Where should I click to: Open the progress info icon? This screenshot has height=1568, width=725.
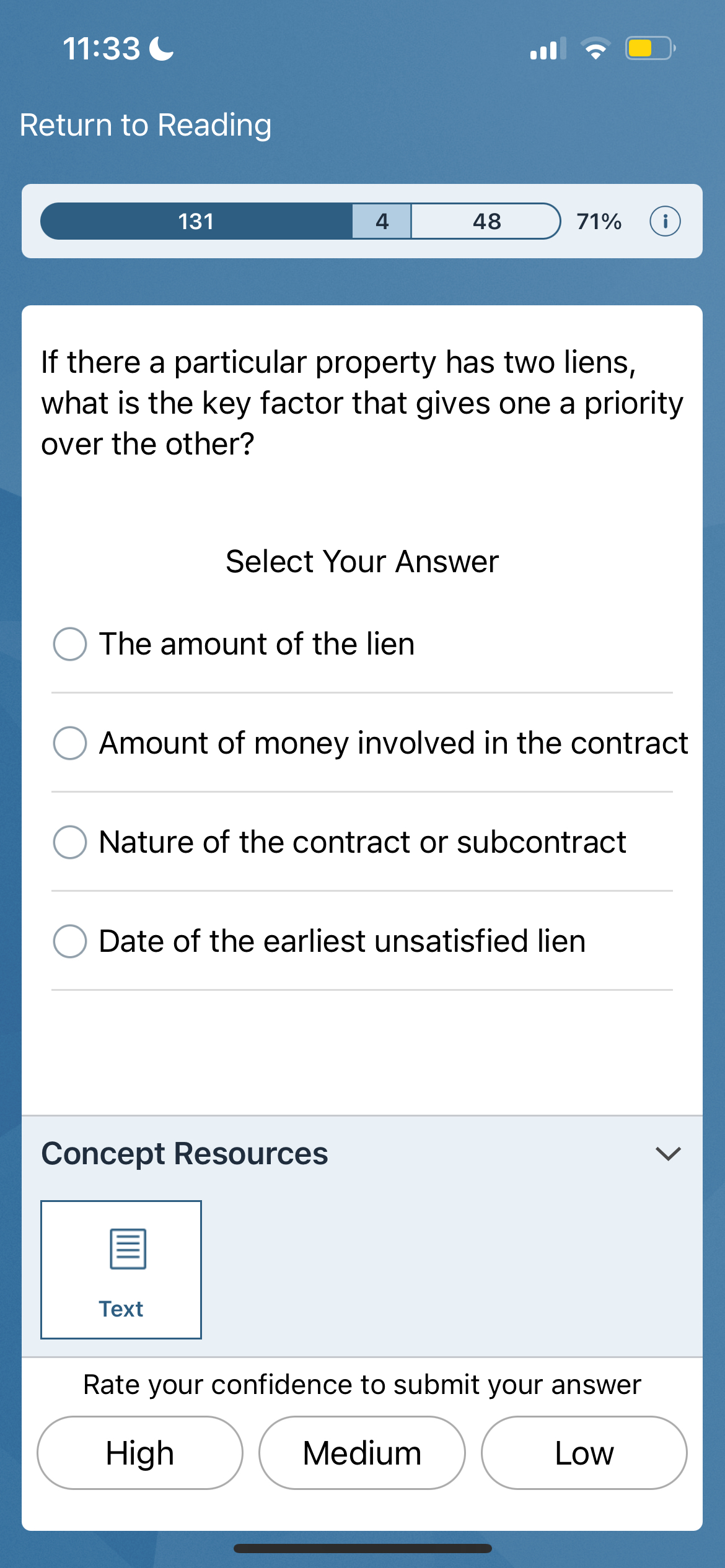(665, 221)
